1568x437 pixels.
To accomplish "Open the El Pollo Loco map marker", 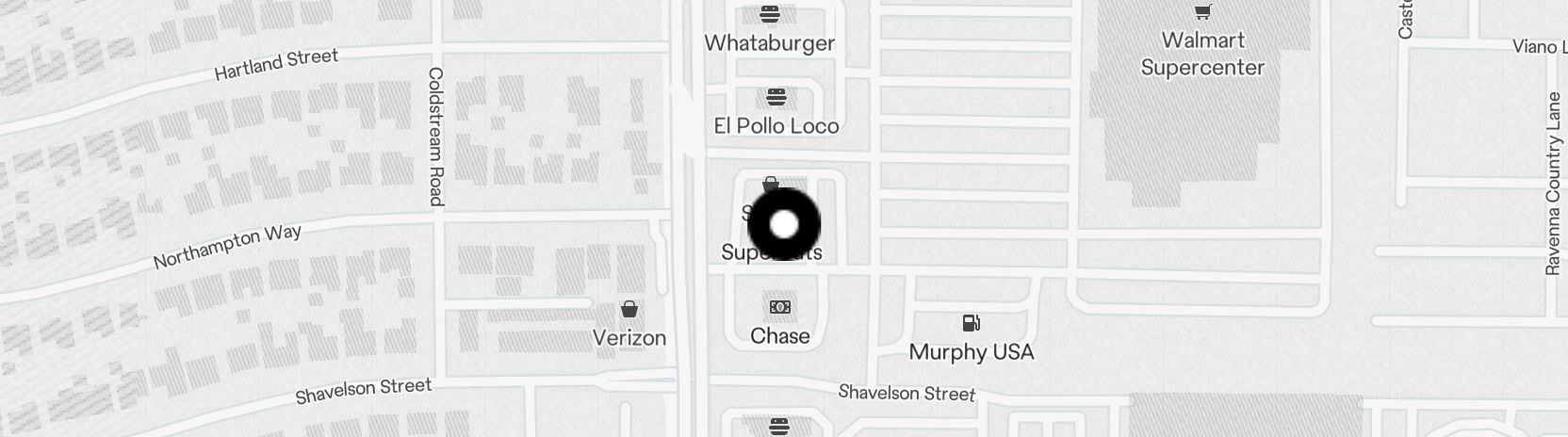I will coord(776,98).
